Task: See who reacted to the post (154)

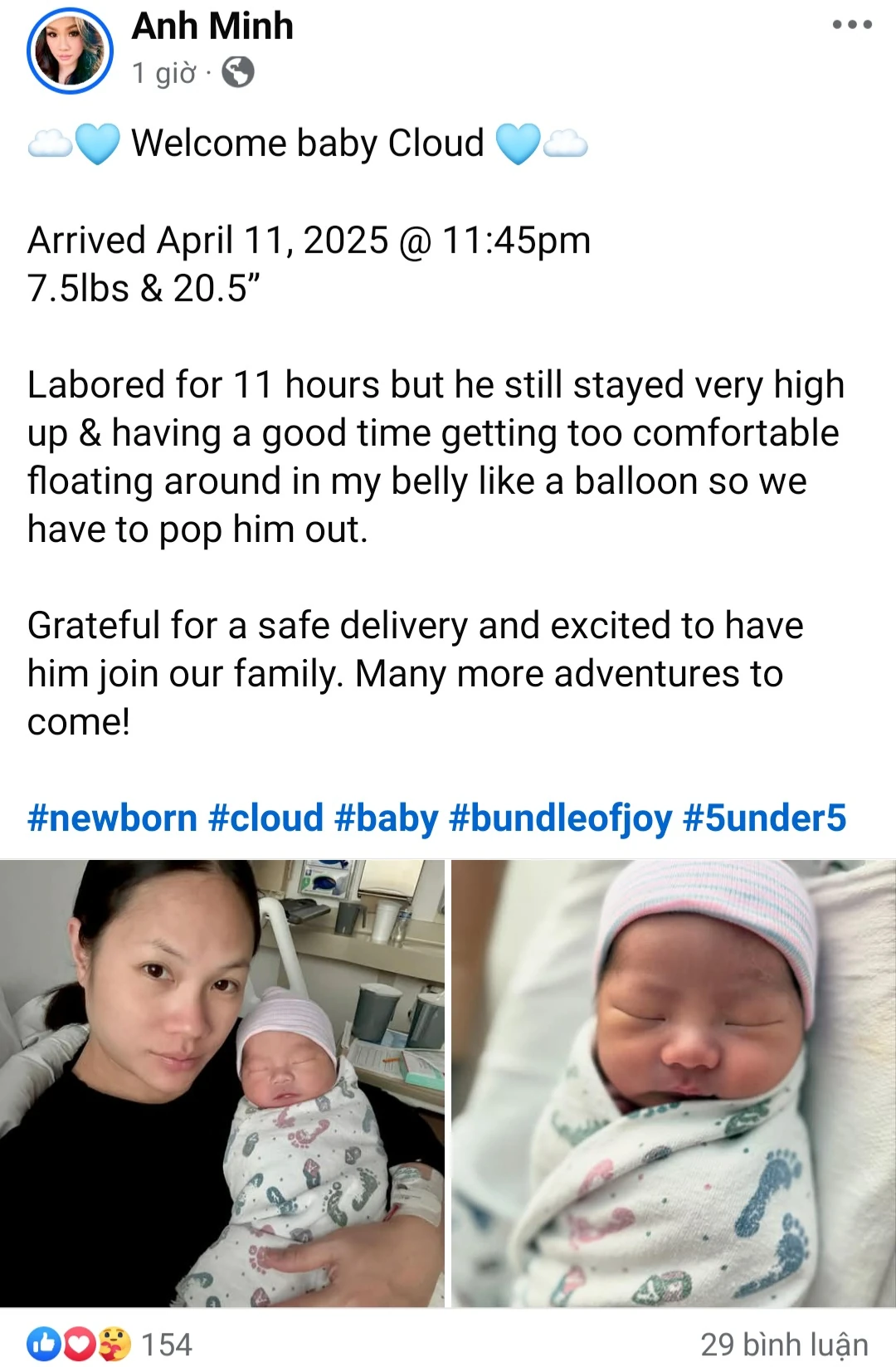Action: tap(109, 1344)
